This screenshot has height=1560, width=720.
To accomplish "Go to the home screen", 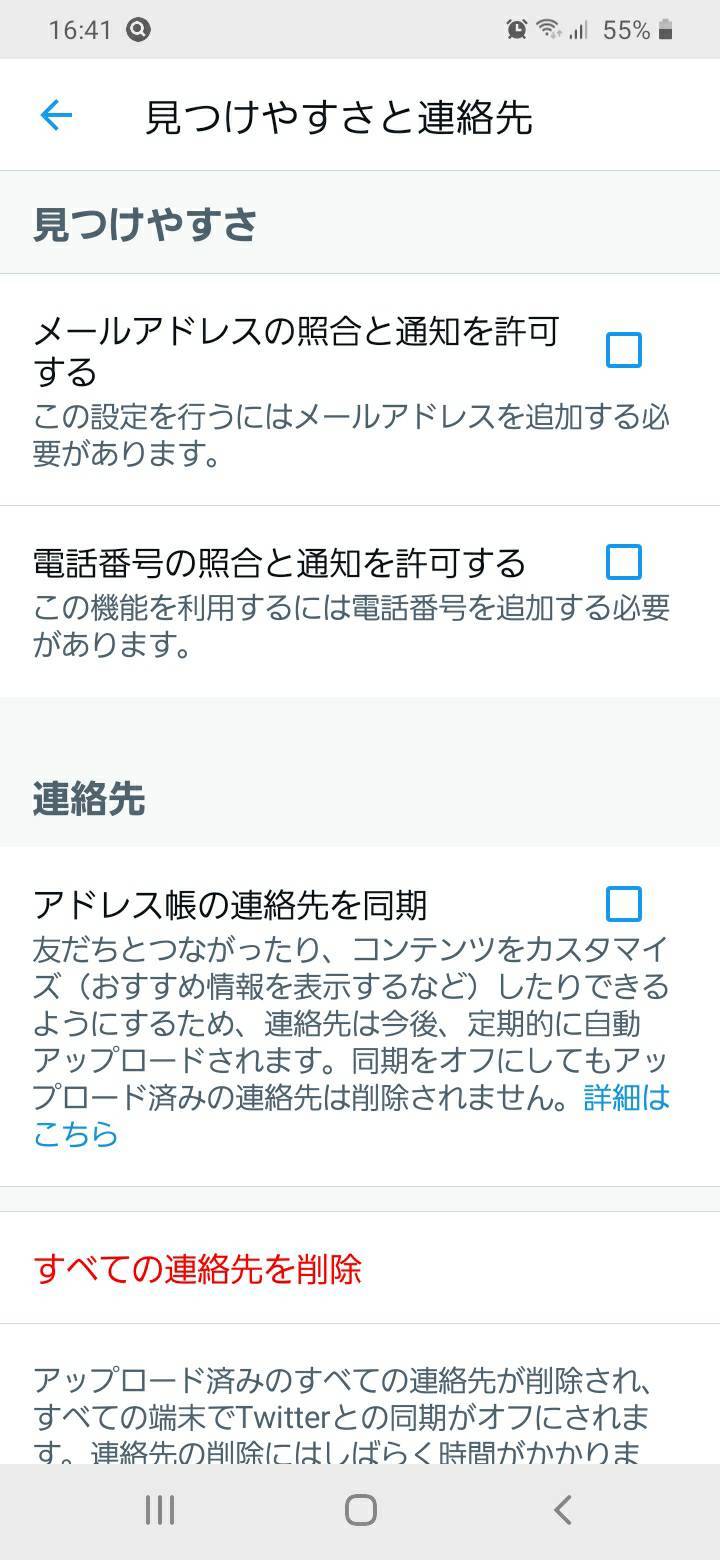I will (x=360, y=1510).
